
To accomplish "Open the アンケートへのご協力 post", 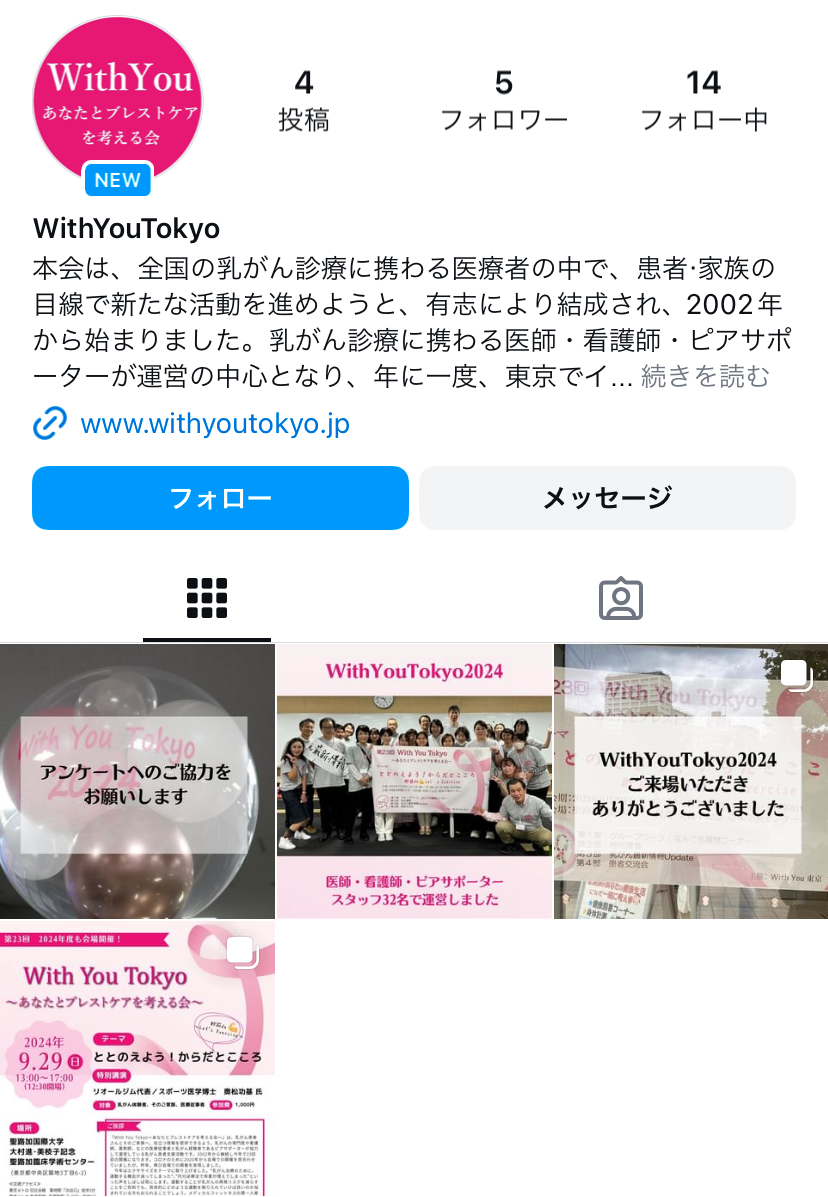I will pos(137,781).
